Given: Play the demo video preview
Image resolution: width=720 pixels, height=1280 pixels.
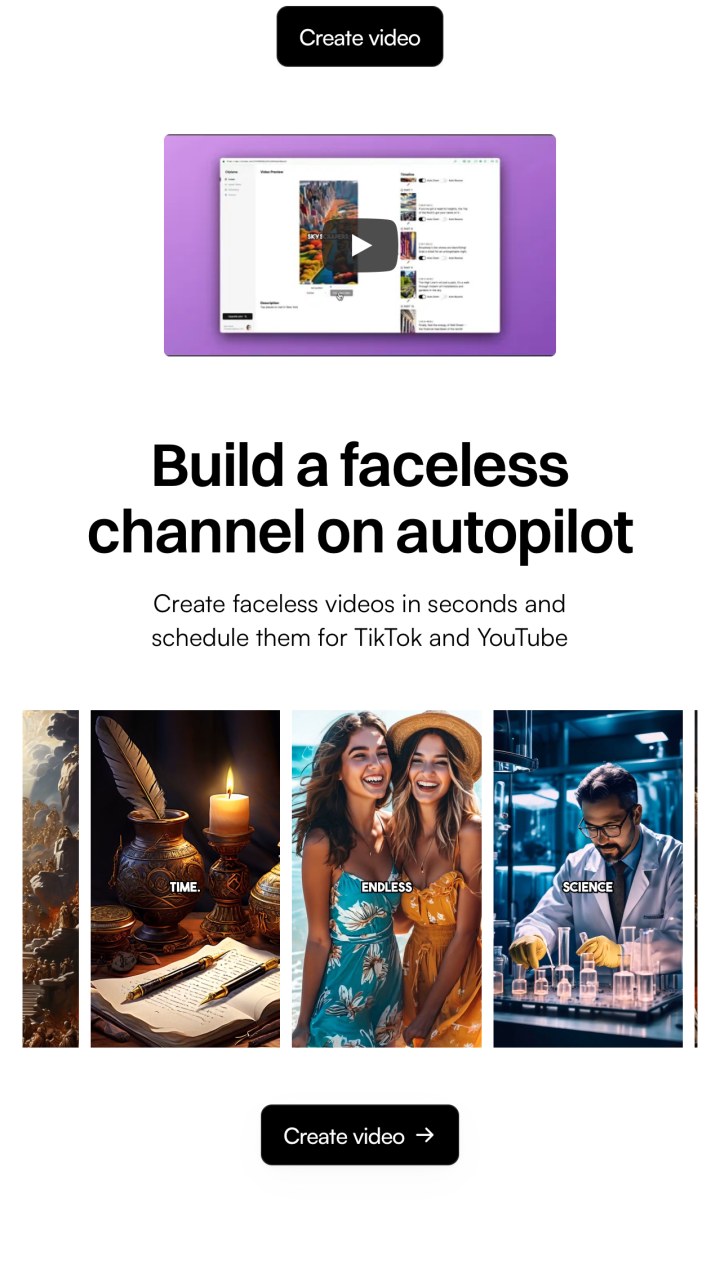Looking at the screenshot, I should point(360,245).
